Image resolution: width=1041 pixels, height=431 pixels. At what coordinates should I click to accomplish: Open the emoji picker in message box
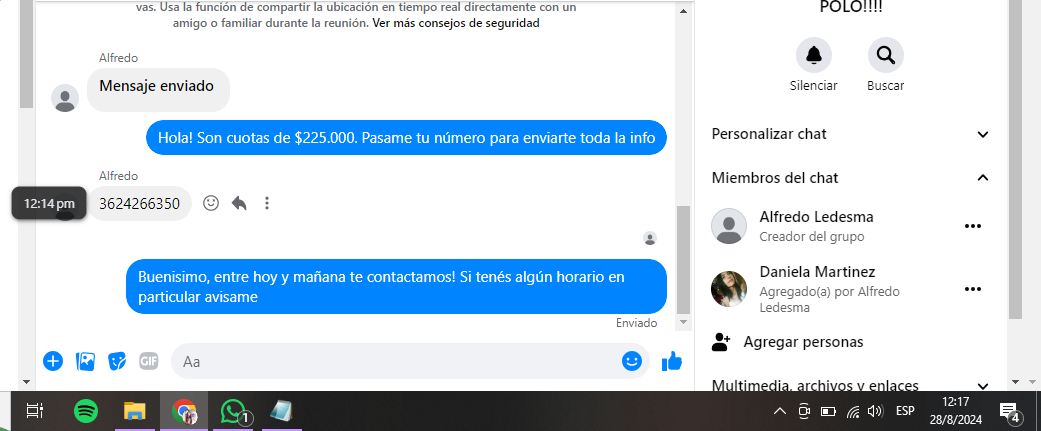[632, 361]
